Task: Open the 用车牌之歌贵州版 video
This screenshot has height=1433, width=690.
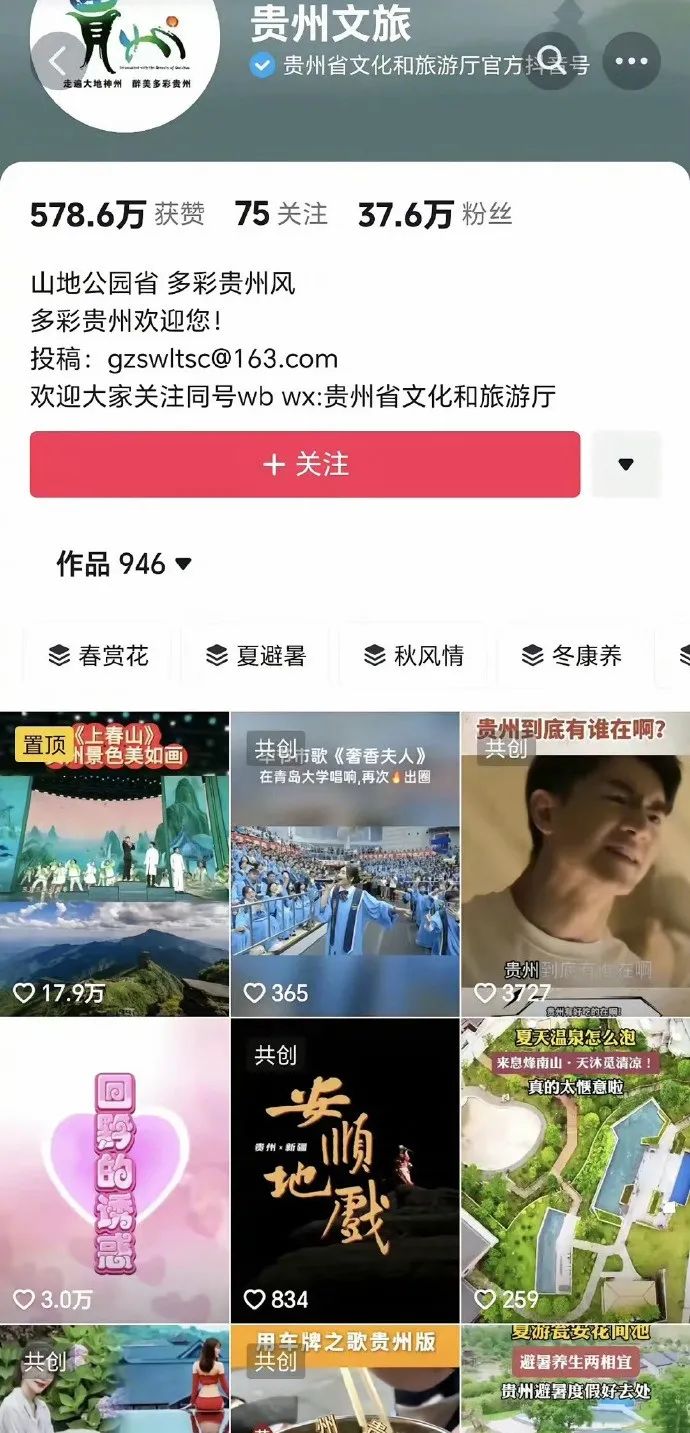Action: coord(345,1385)
